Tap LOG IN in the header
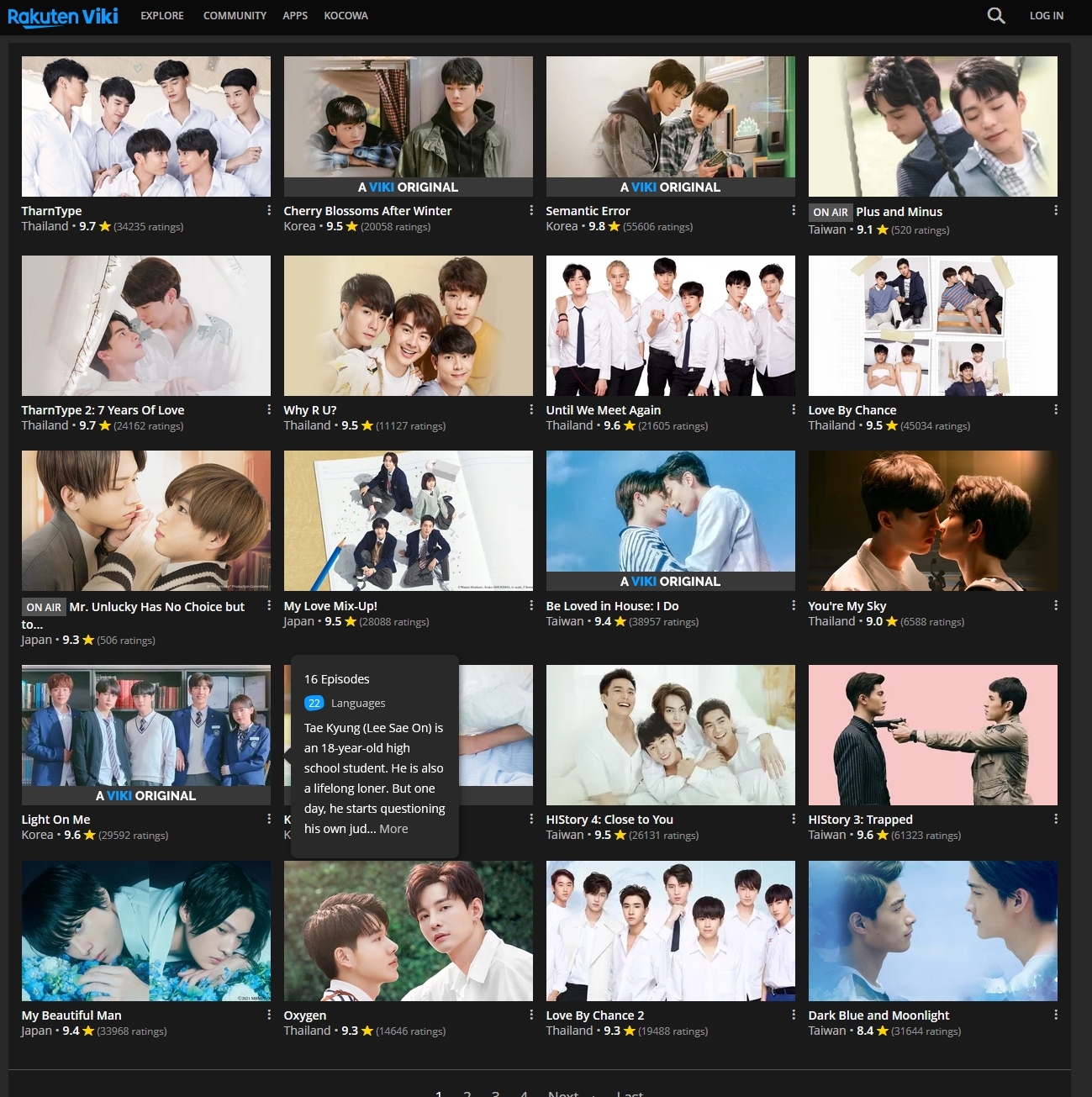The image size is (1092, 1097). click(x=1046, y=15)
